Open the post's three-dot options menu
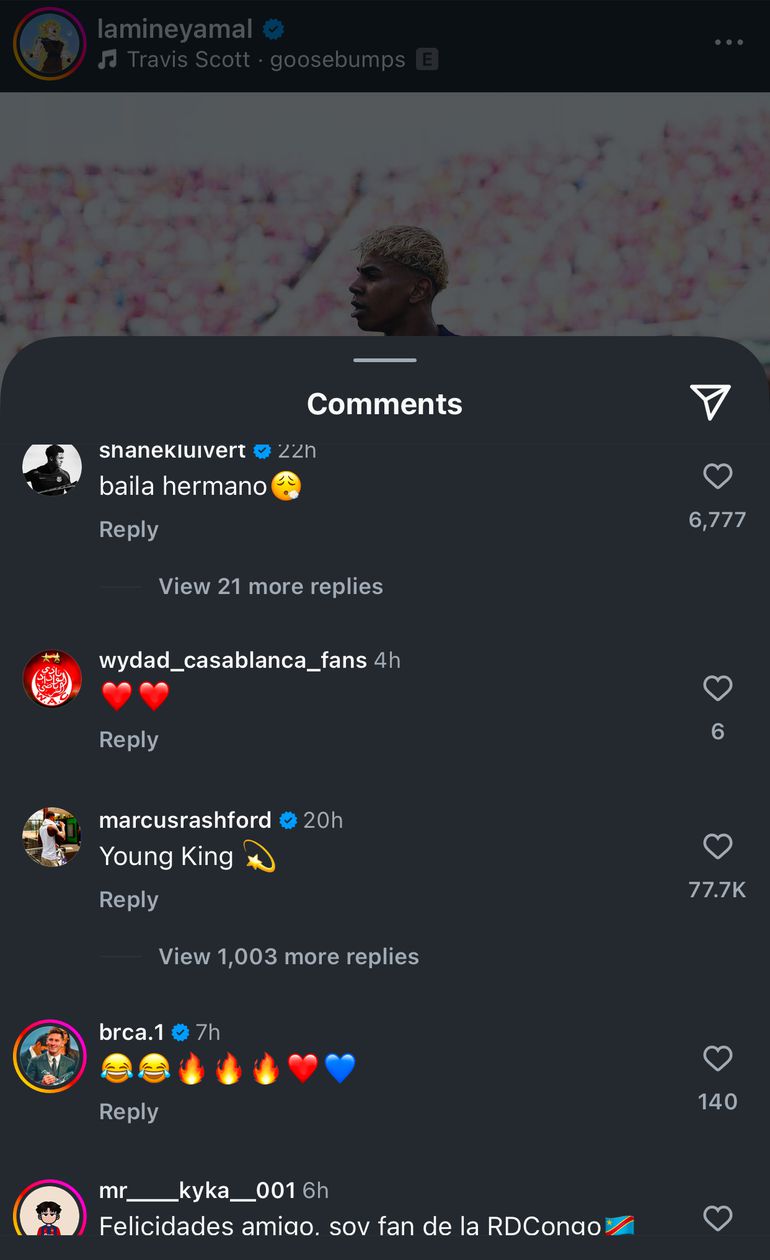 [x=728, y=42]
